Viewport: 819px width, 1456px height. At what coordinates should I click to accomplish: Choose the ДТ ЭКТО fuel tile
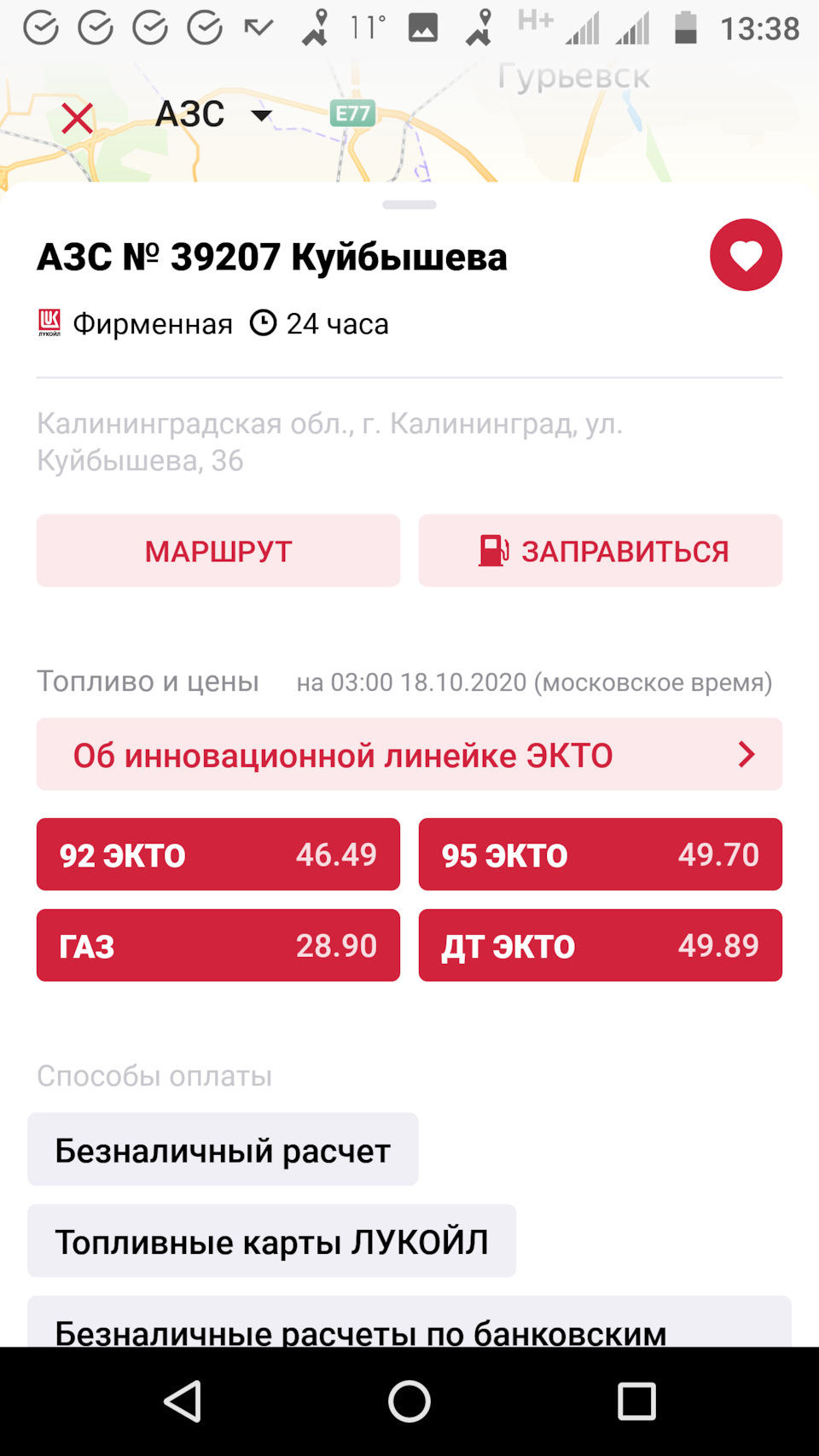(x=601, y=946)
